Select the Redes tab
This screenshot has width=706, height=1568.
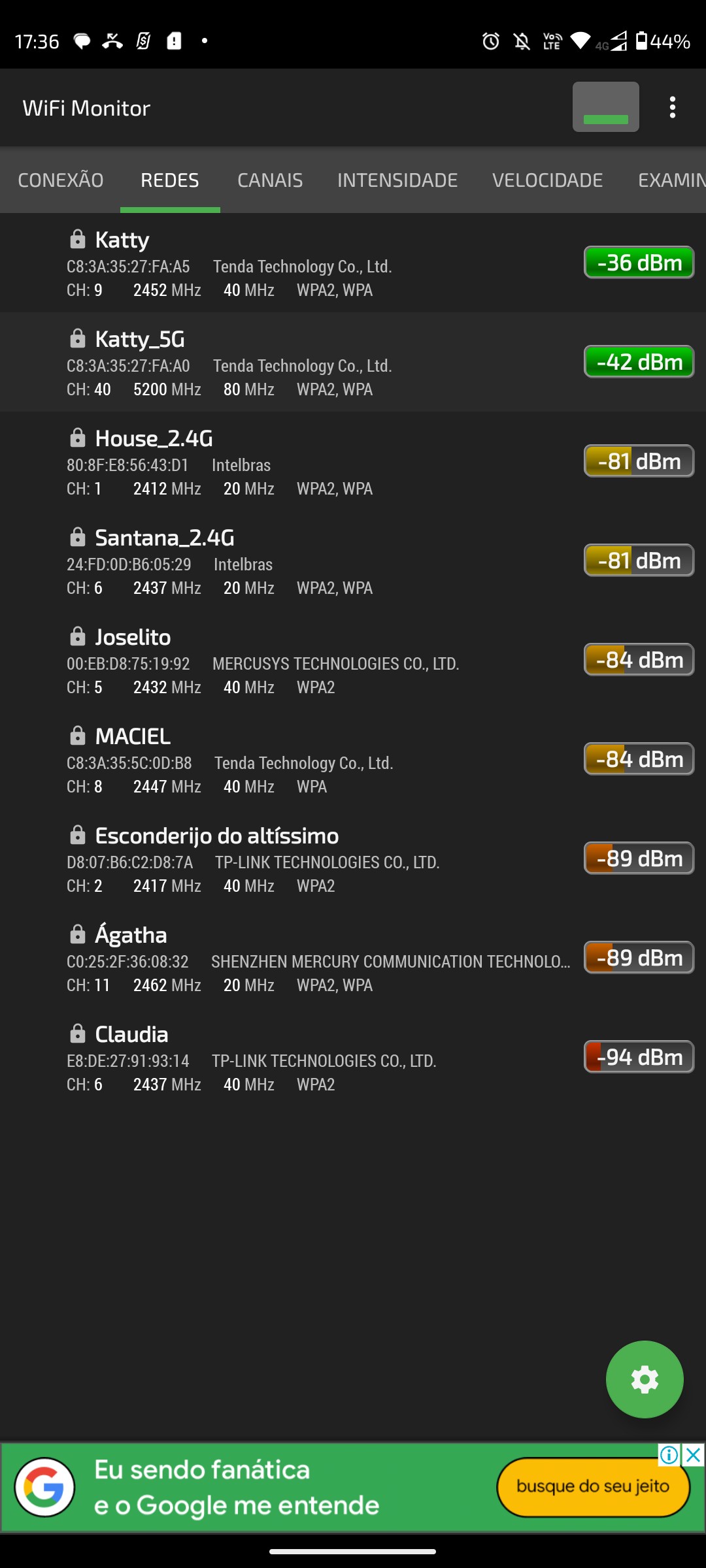(170, 180)
